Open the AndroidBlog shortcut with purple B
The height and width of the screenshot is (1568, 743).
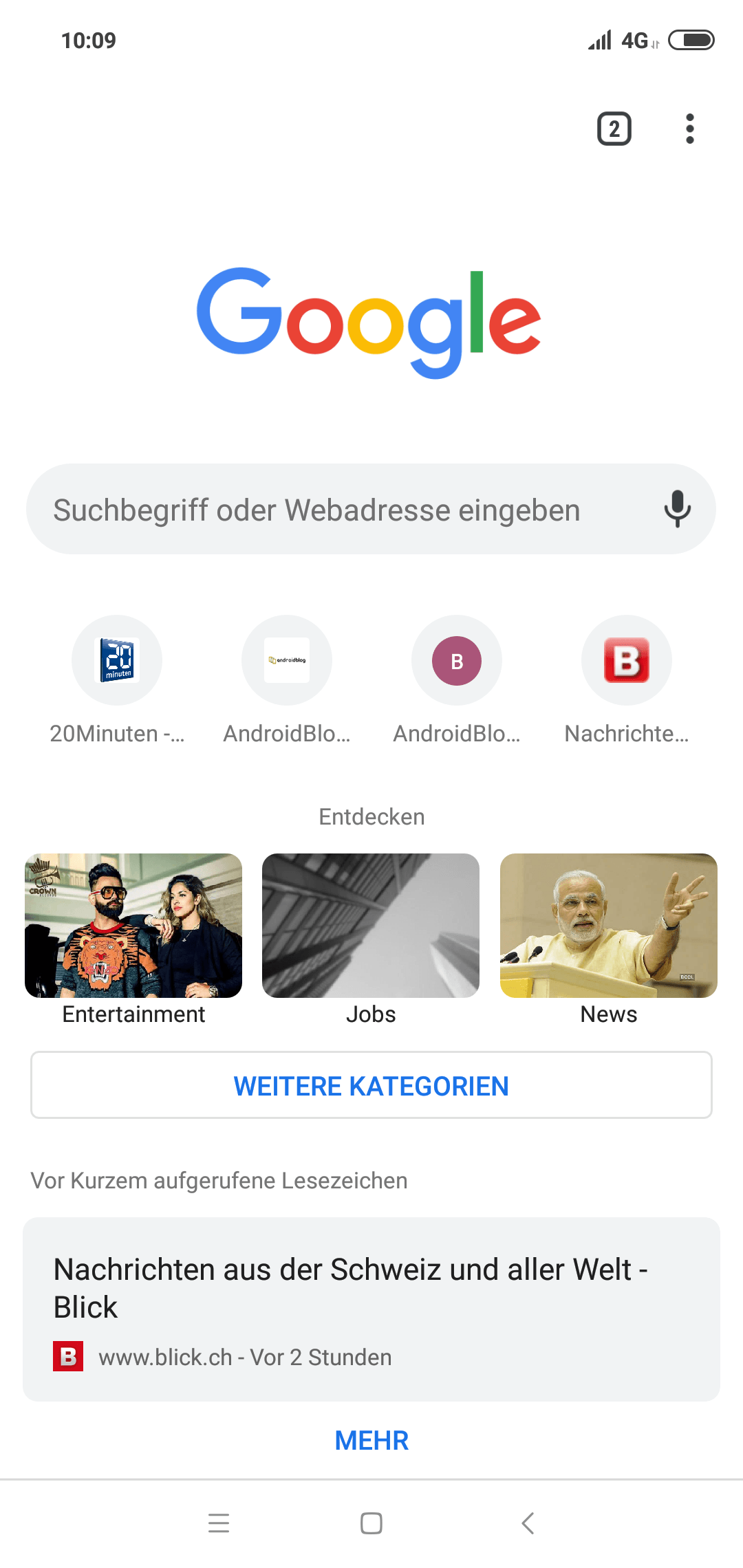point(457,661)
